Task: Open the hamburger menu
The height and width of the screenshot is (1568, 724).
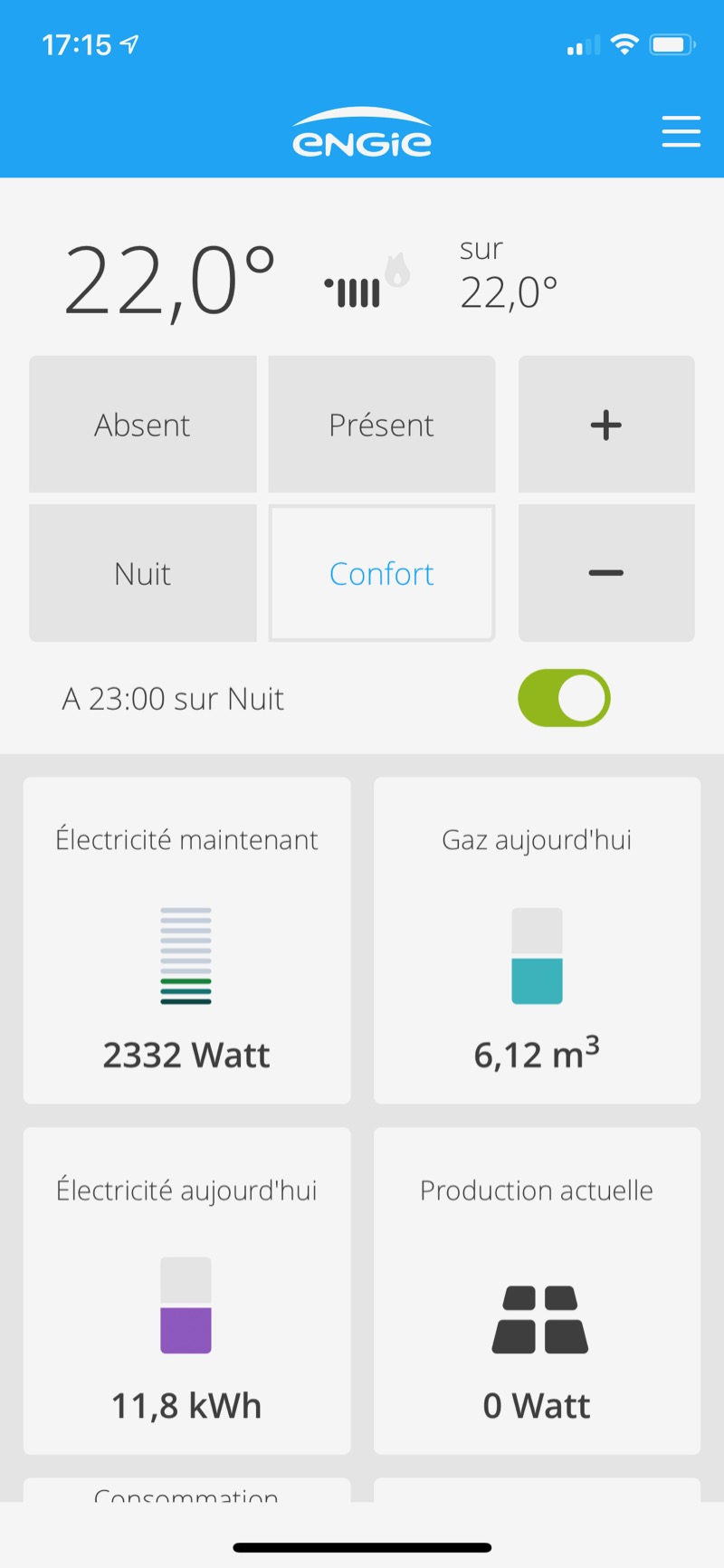Action: click(x=681, y=131)
